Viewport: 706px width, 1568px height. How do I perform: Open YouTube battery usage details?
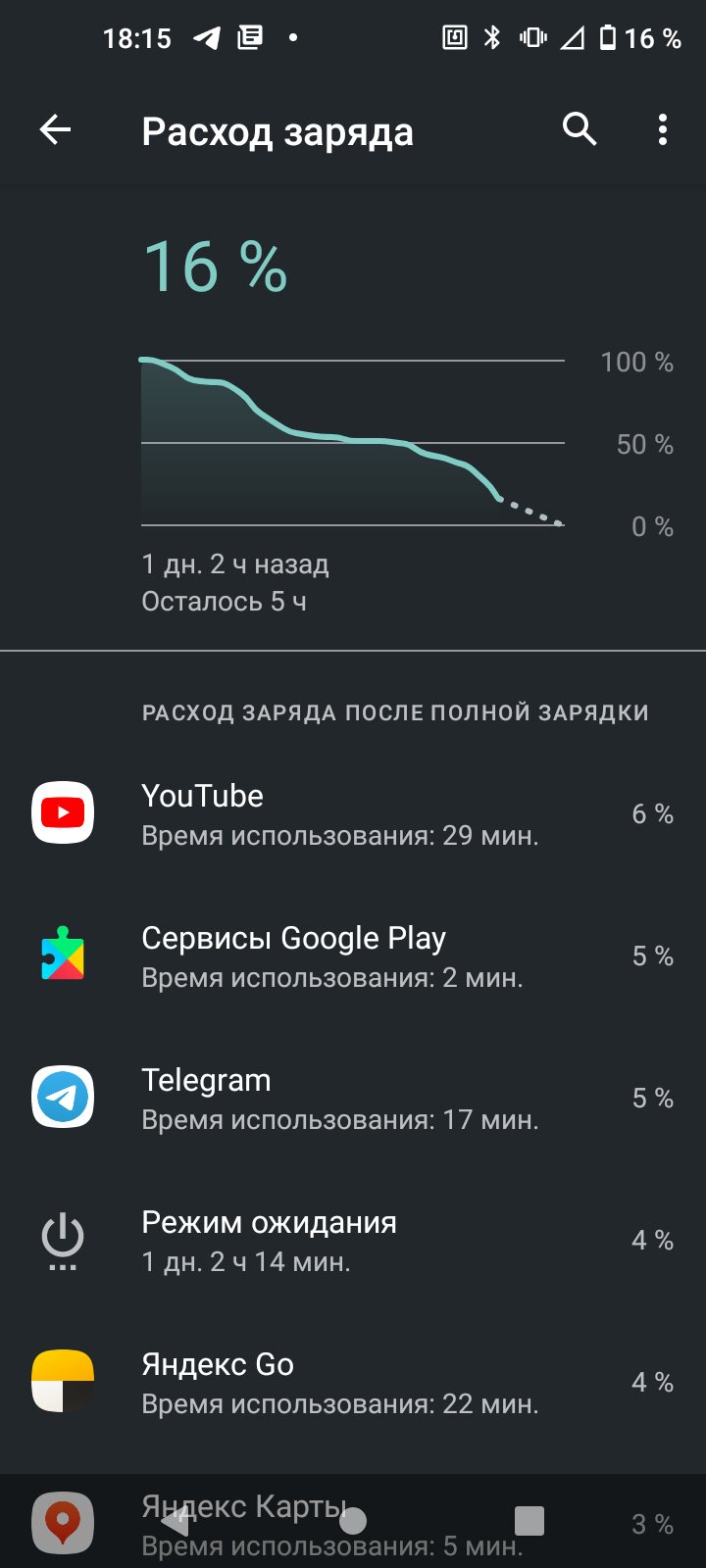tap(353, 813)
